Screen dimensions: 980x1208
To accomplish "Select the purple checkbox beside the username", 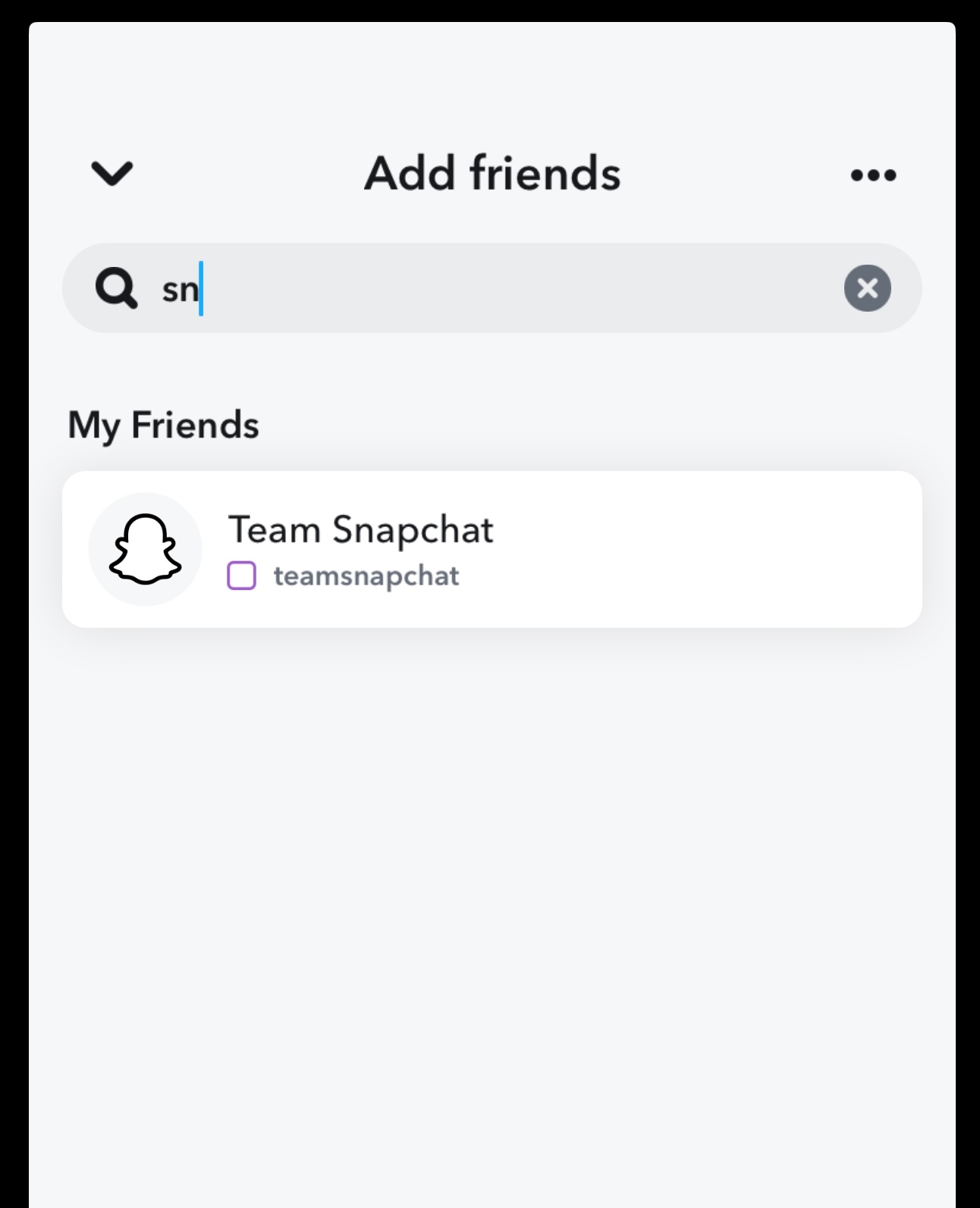I will point(242,576).
